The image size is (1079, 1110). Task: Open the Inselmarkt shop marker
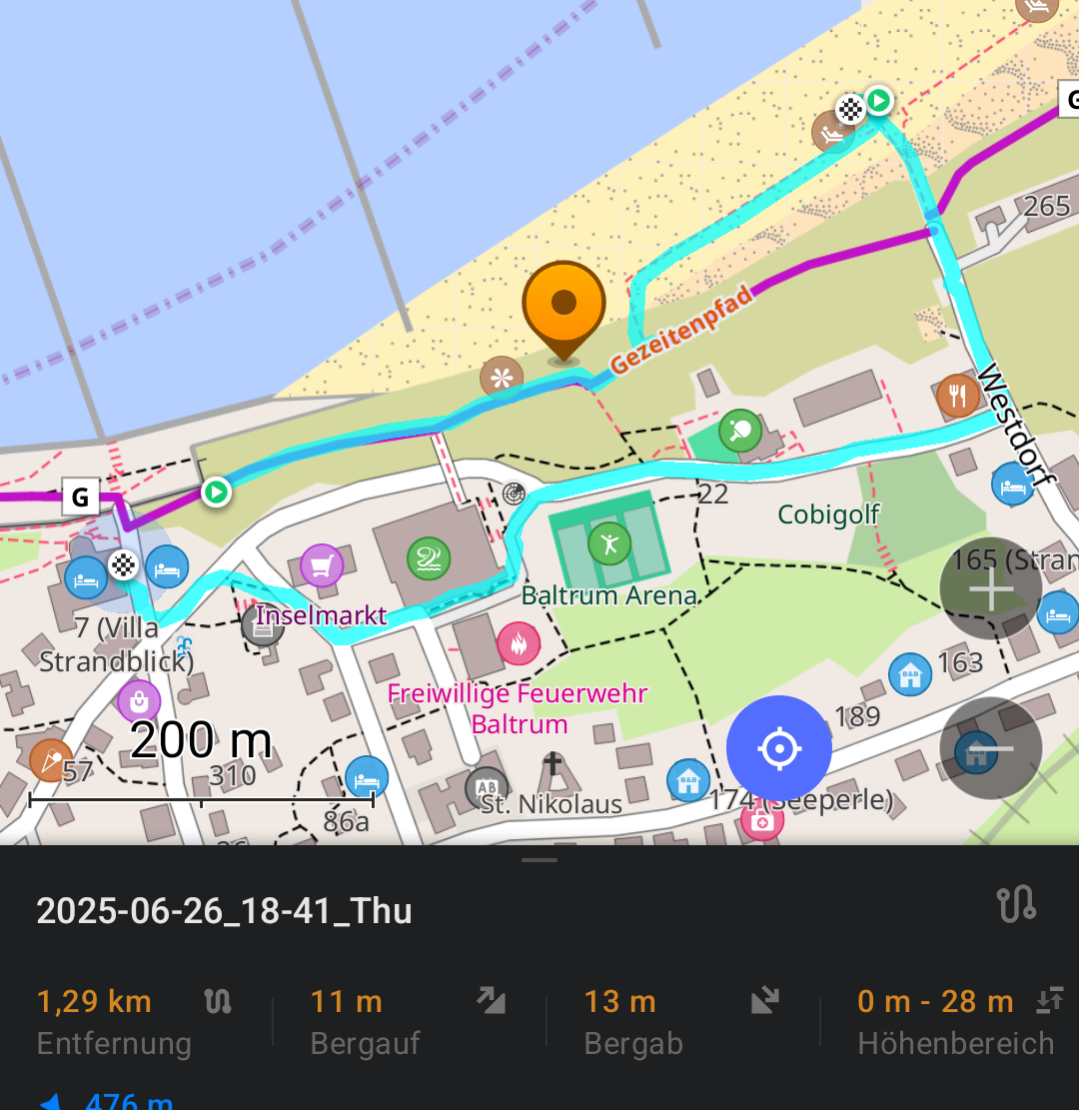tap(321, 566)
